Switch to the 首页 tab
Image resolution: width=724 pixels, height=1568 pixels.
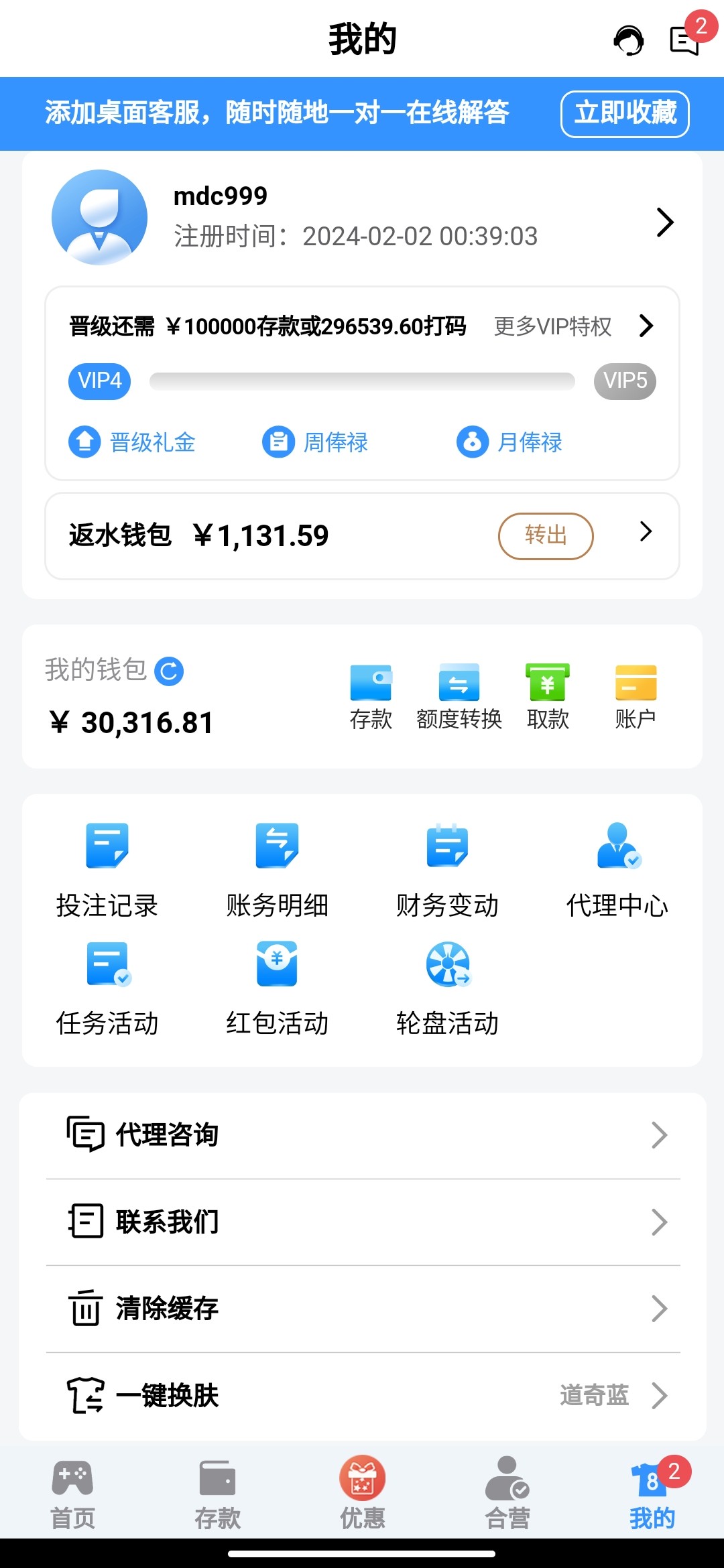72,1494
